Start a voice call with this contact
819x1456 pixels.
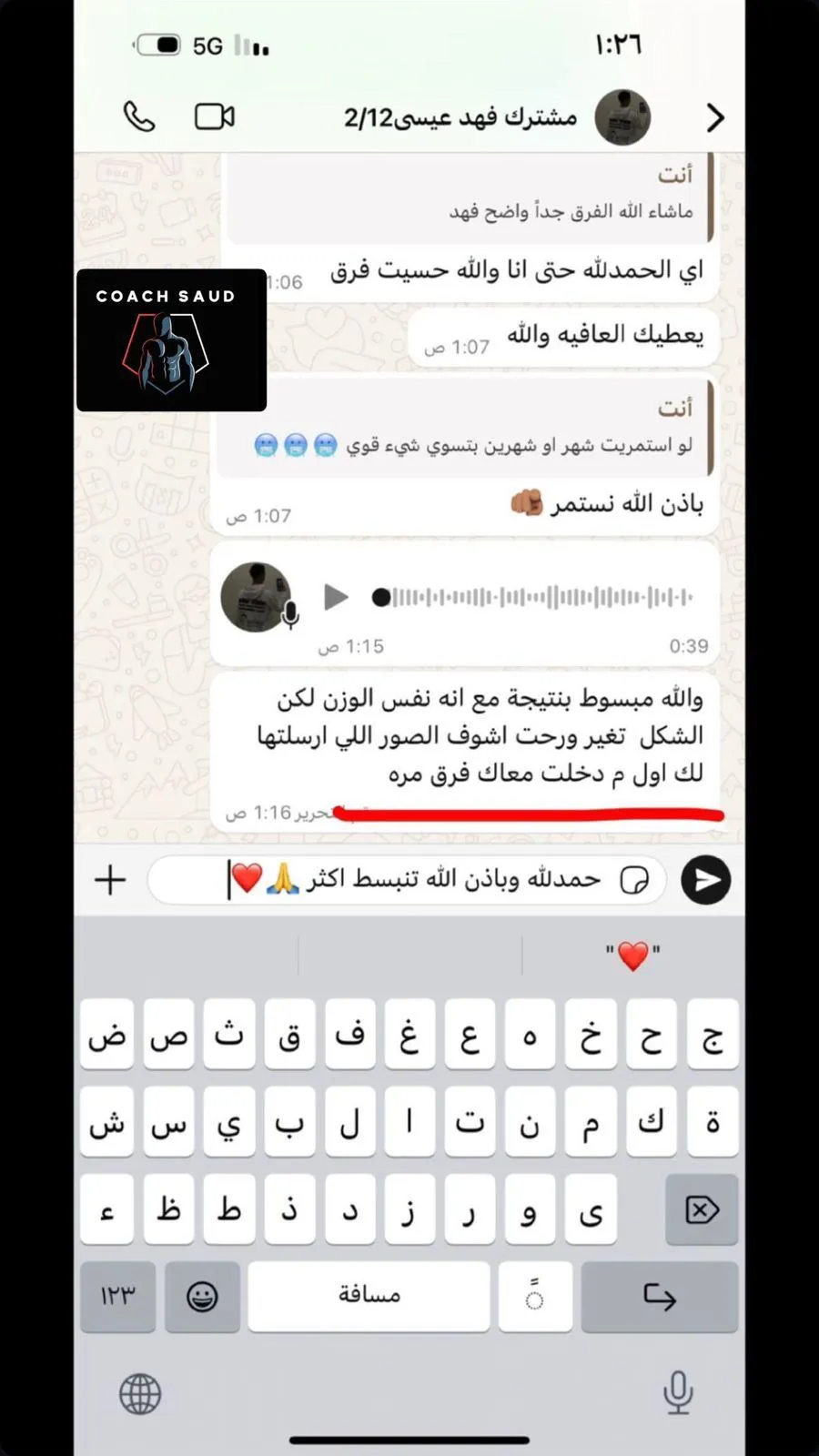point(139,116)
